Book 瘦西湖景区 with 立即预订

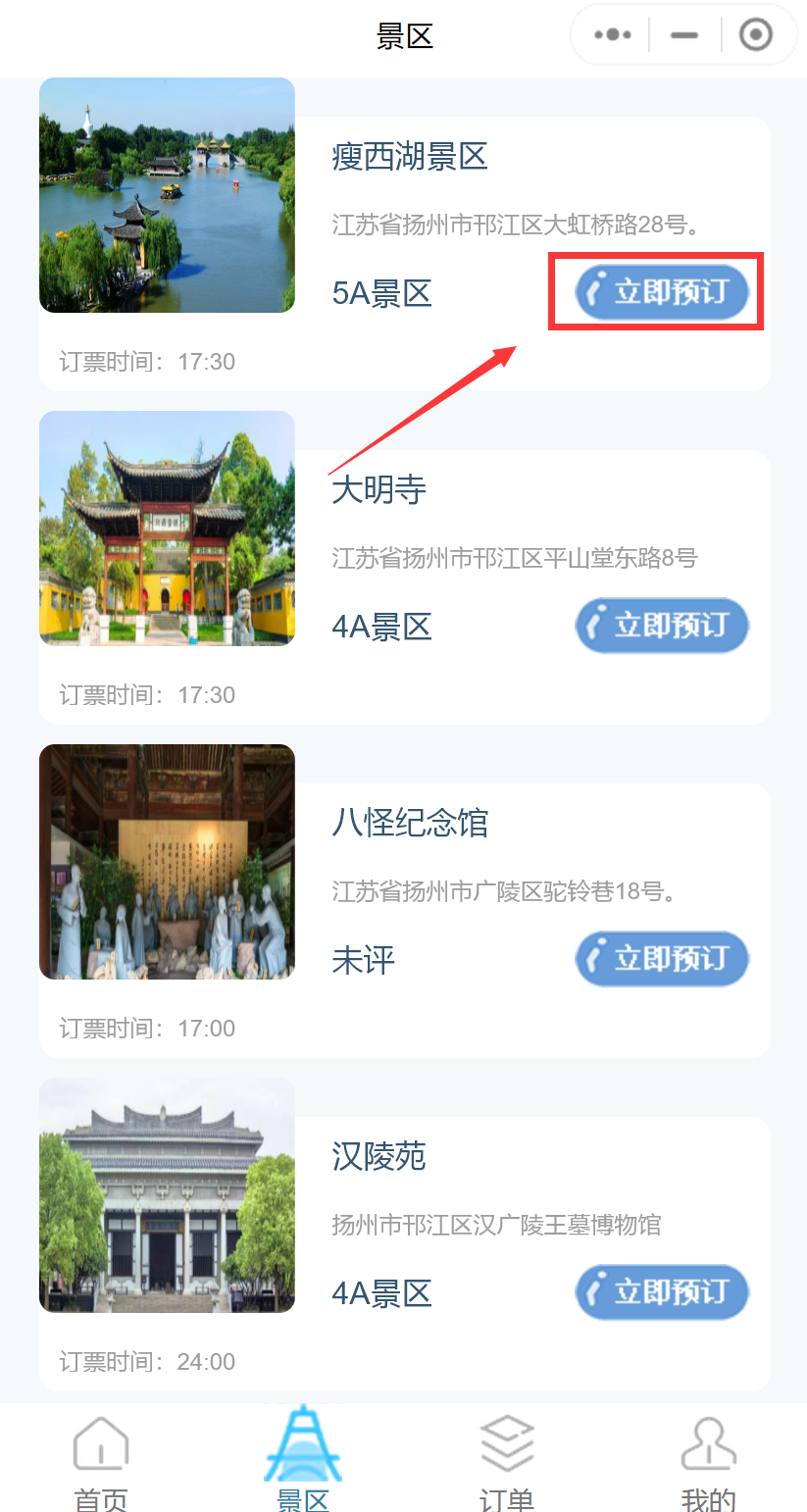click(x=662, y=292)
